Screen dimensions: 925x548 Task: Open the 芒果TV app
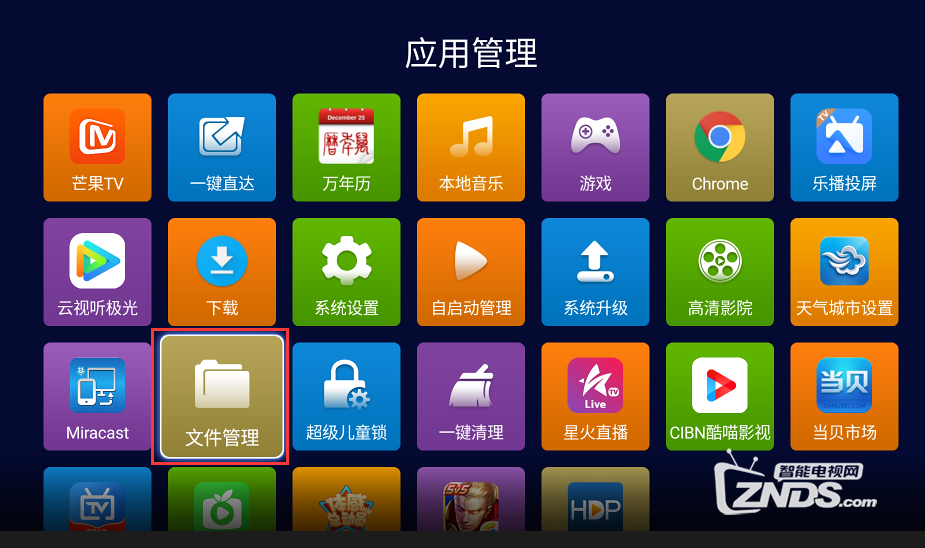coord(97,147)
